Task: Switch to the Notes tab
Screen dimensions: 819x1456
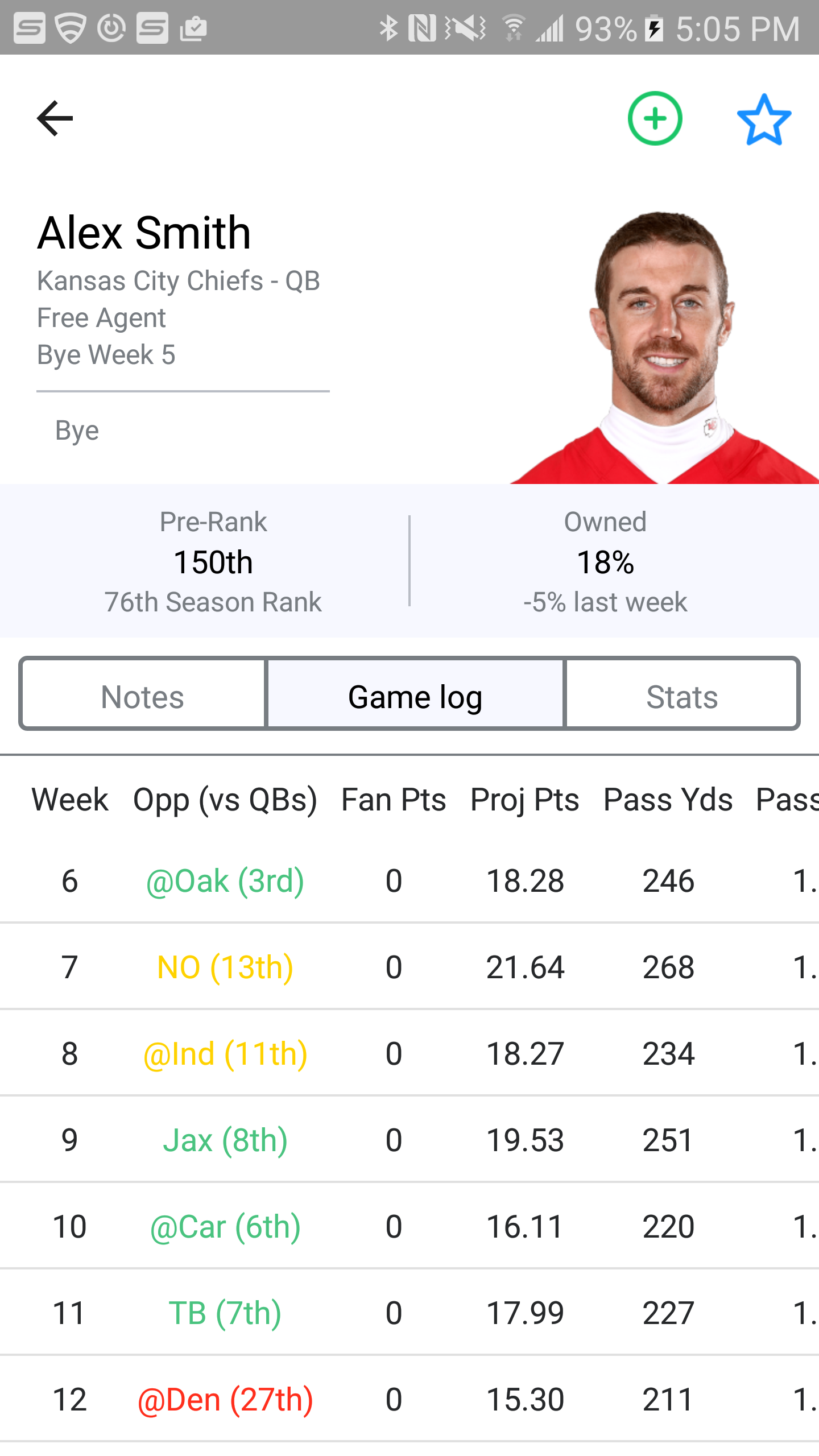Action: tap(142, 694)
